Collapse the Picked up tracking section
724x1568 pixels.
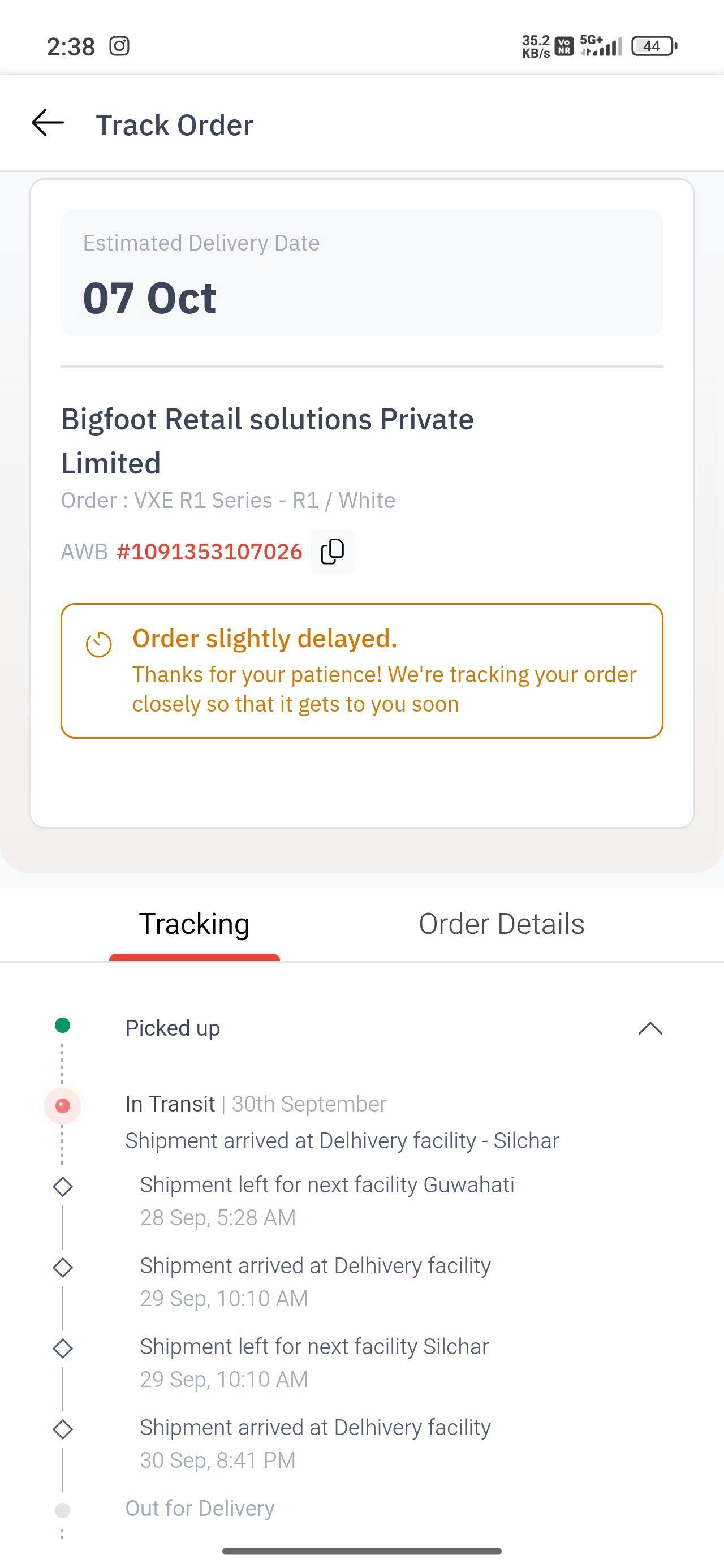[x=650, y=1029]
